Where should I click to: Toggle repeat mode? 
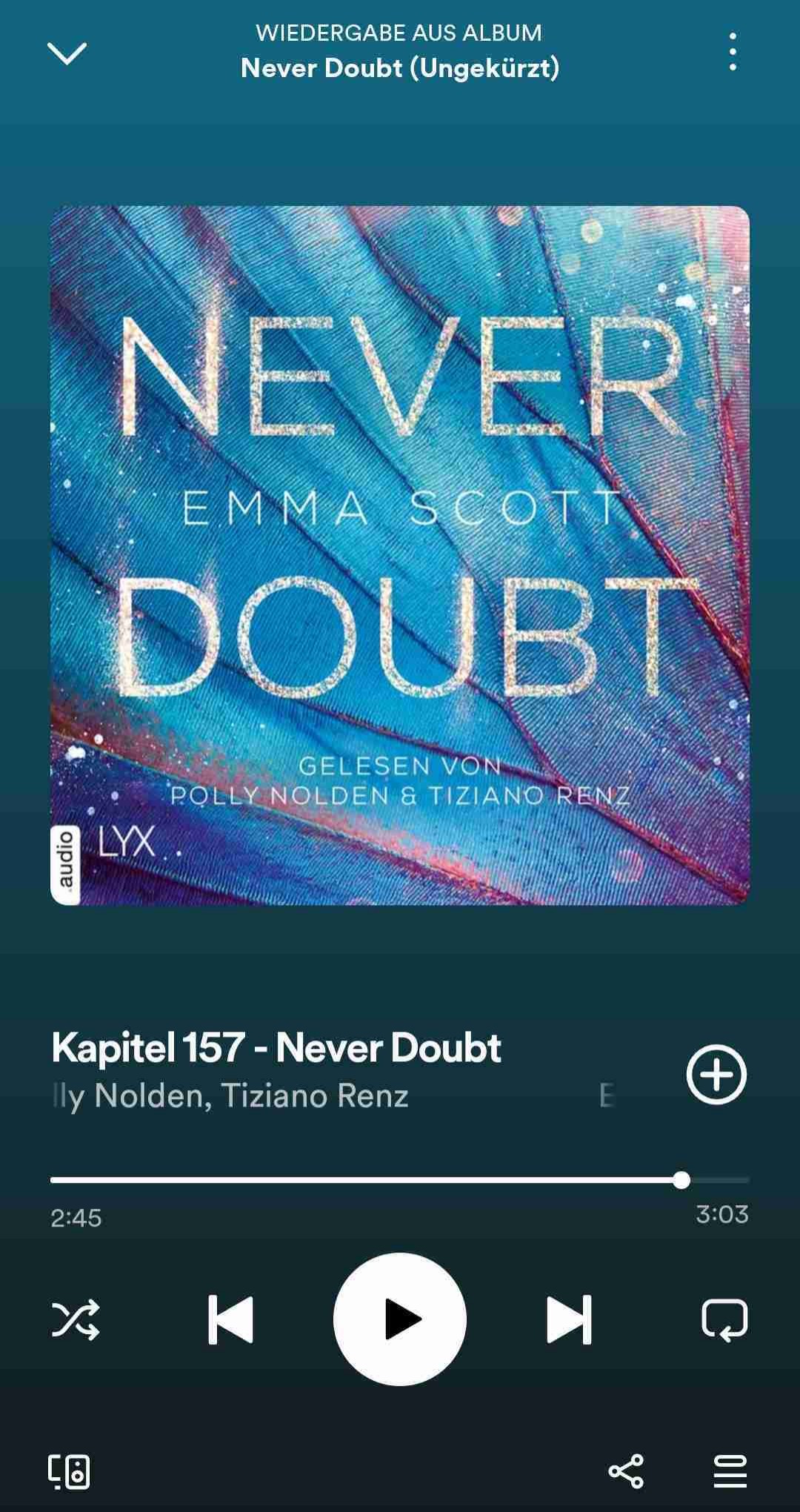click(x=724, y=1319)
